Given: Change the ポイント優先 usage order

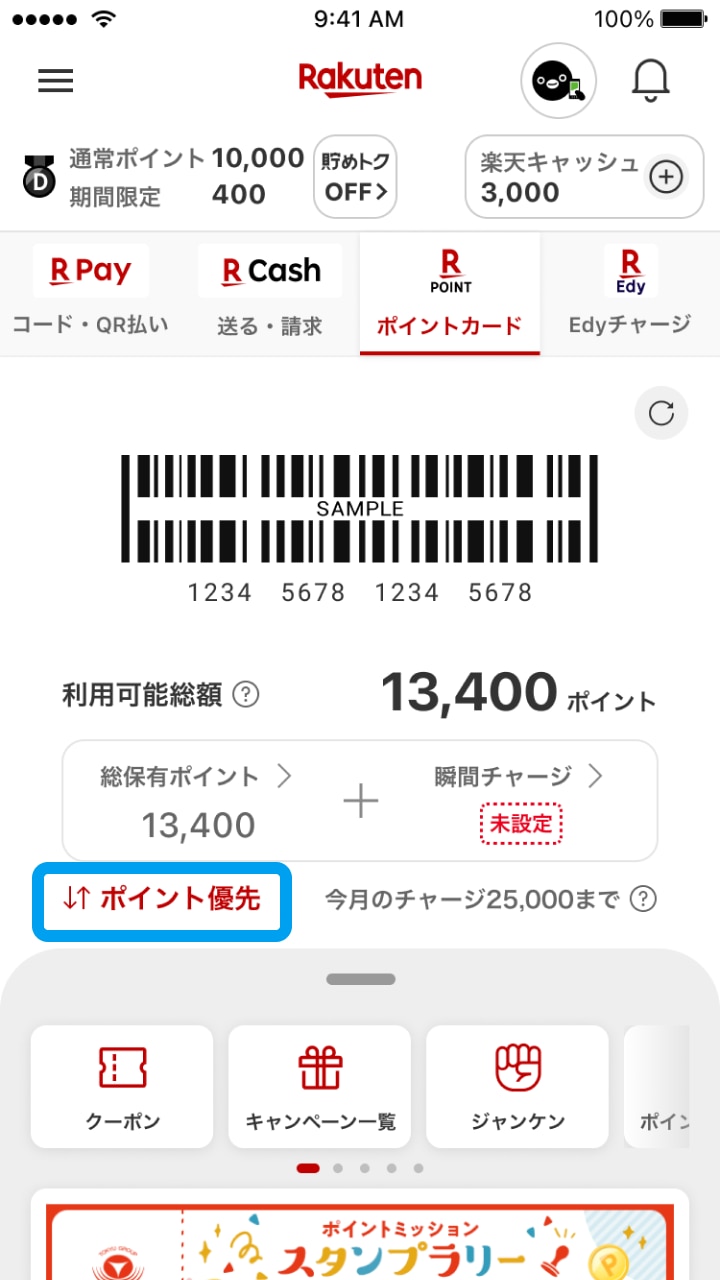Looking at the screenshot, I should 162,900.
